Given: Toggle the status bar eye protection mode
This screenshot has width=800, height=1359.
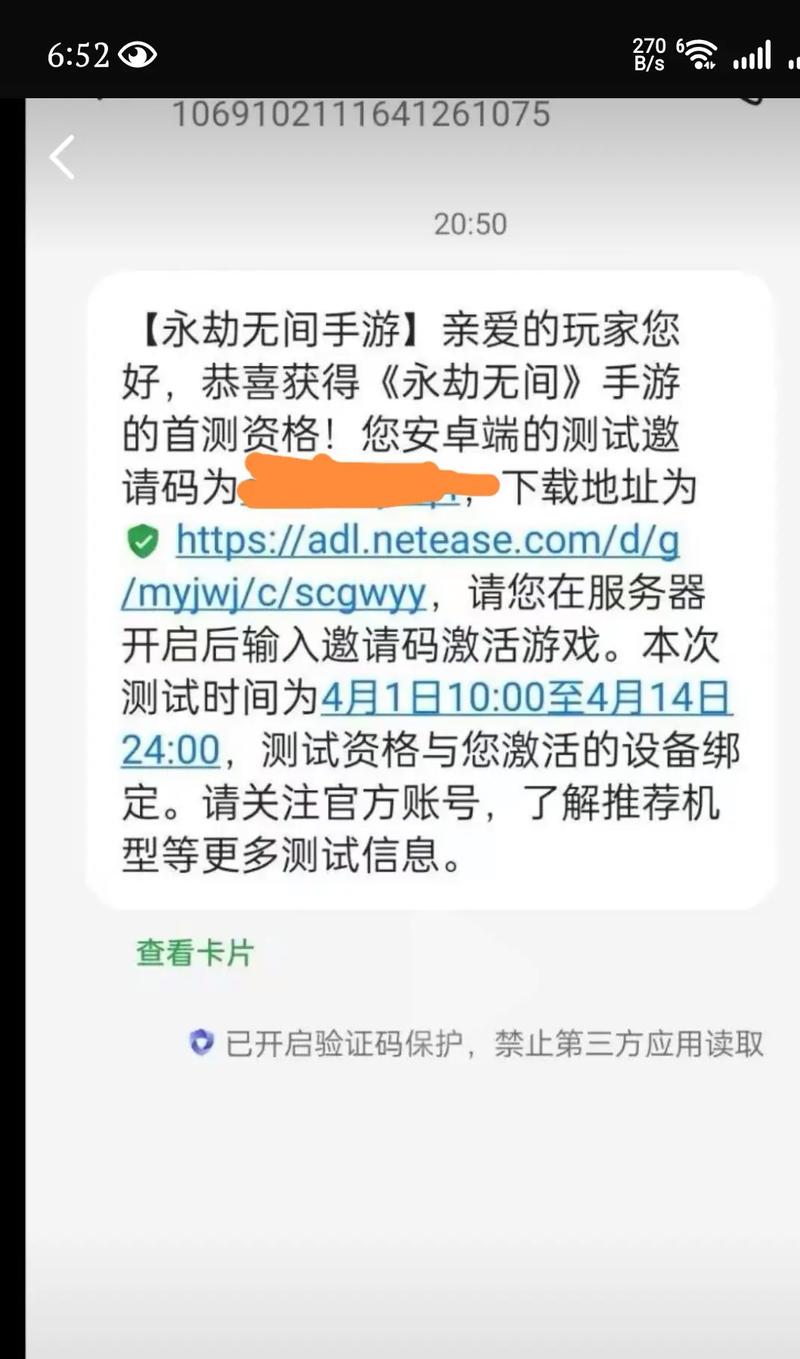Looking at the screenshot, I should 138,53.
